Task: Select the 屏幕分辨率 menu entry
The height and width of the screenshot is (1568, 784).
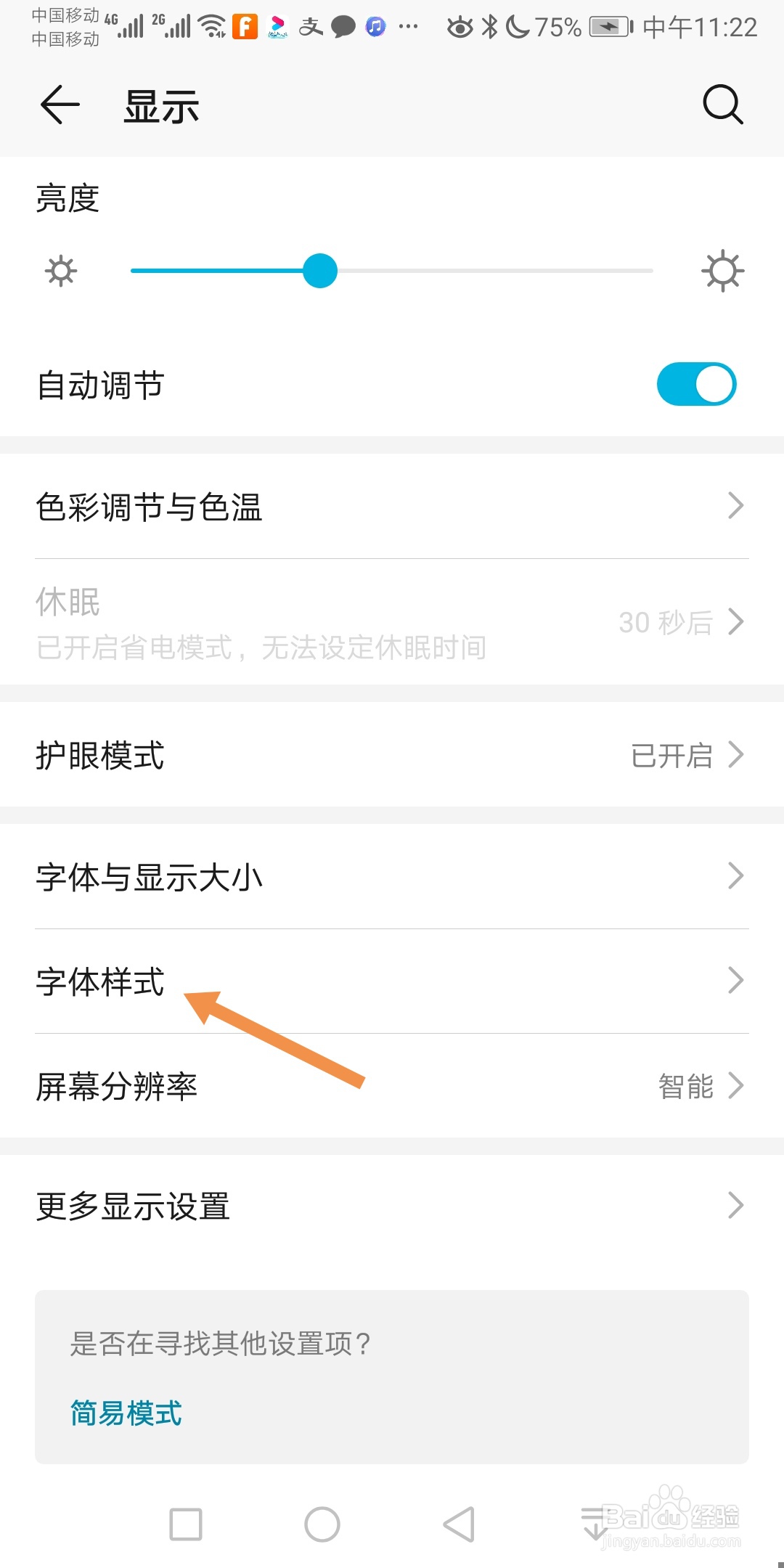Action: pos(392,1087)
